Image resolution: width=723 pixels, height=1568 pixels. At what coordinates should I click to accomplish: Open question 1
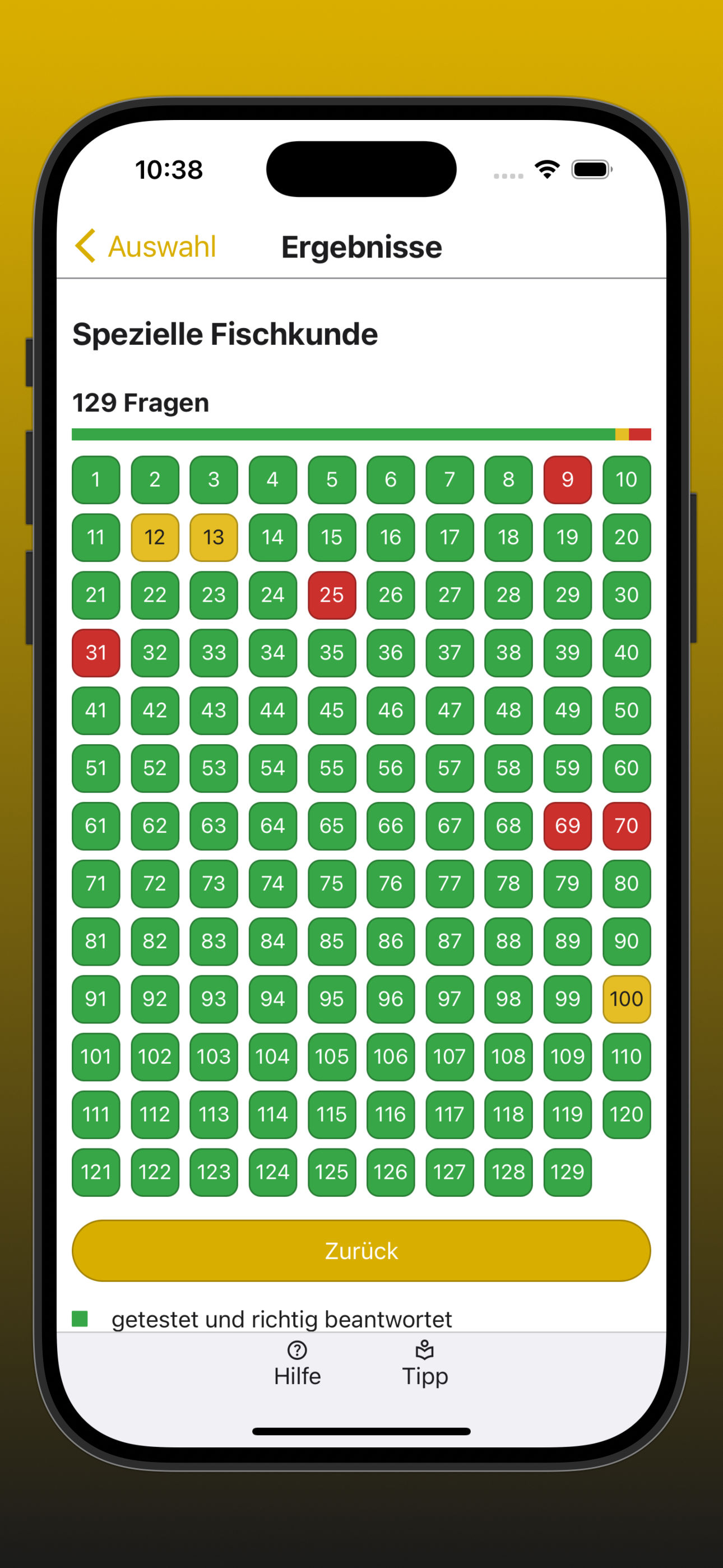point(95,479)
